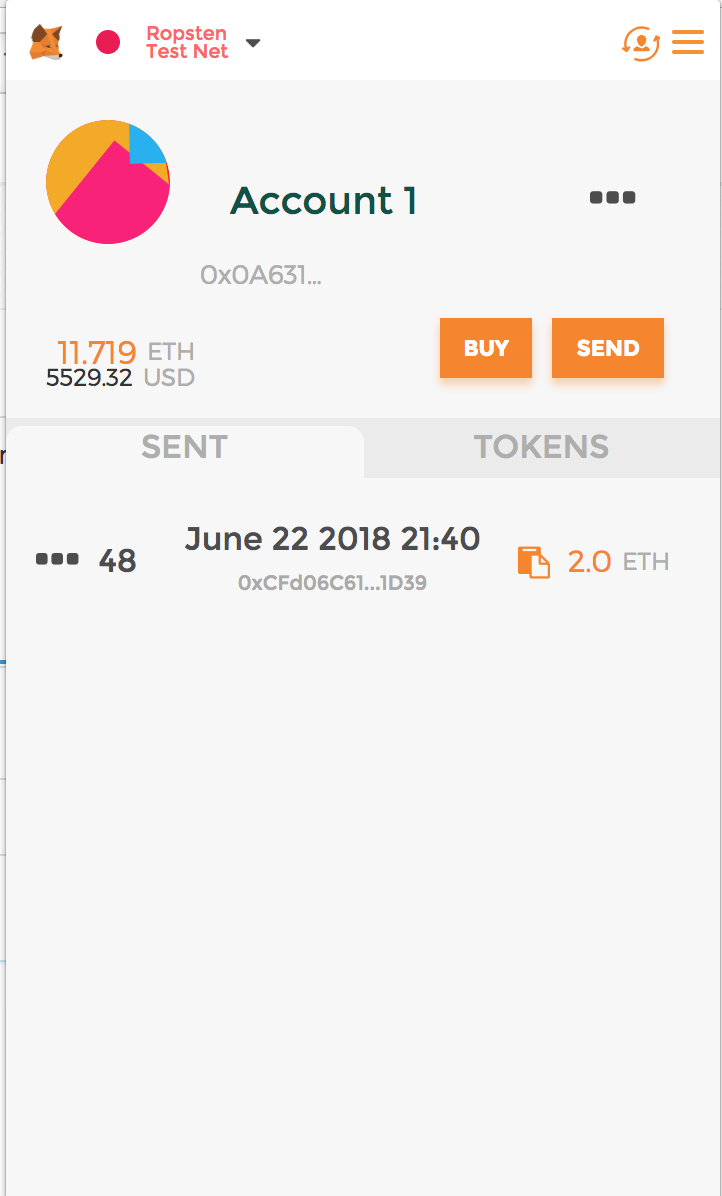Open the account options ellipsis menu
722x1196 pixels.
613,196
